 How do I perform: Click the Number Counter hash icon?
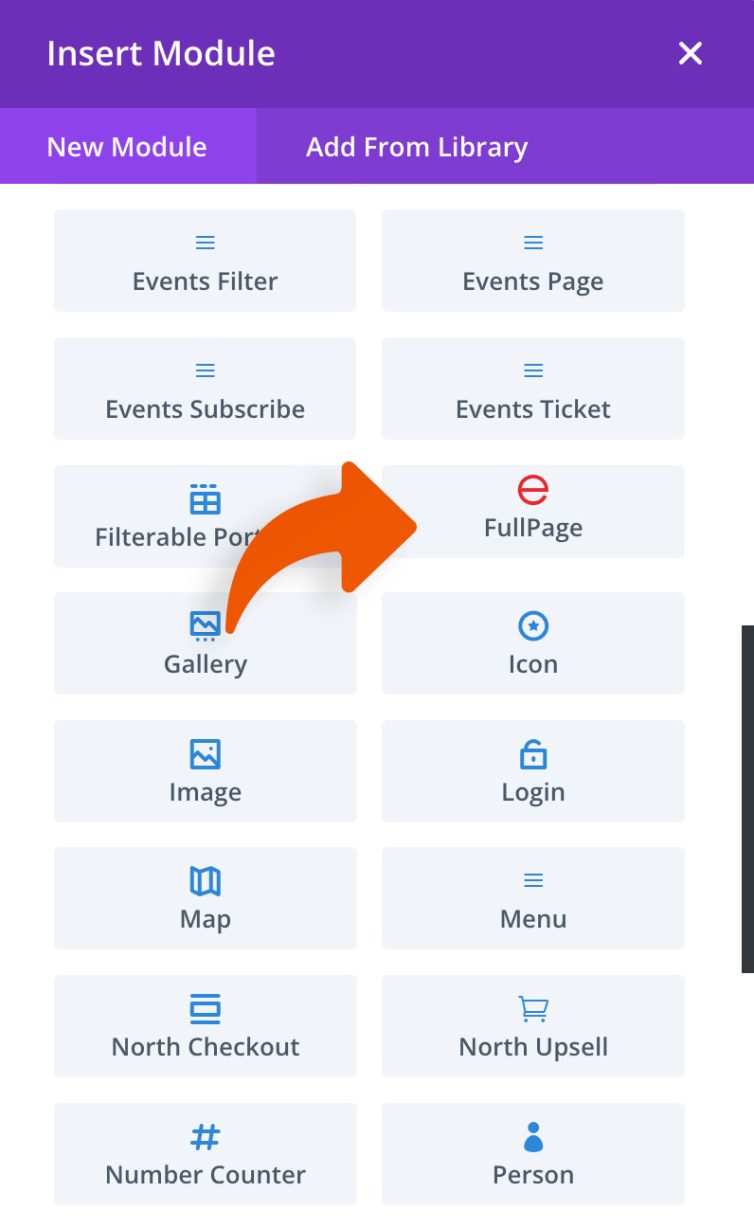(205, 1137)
